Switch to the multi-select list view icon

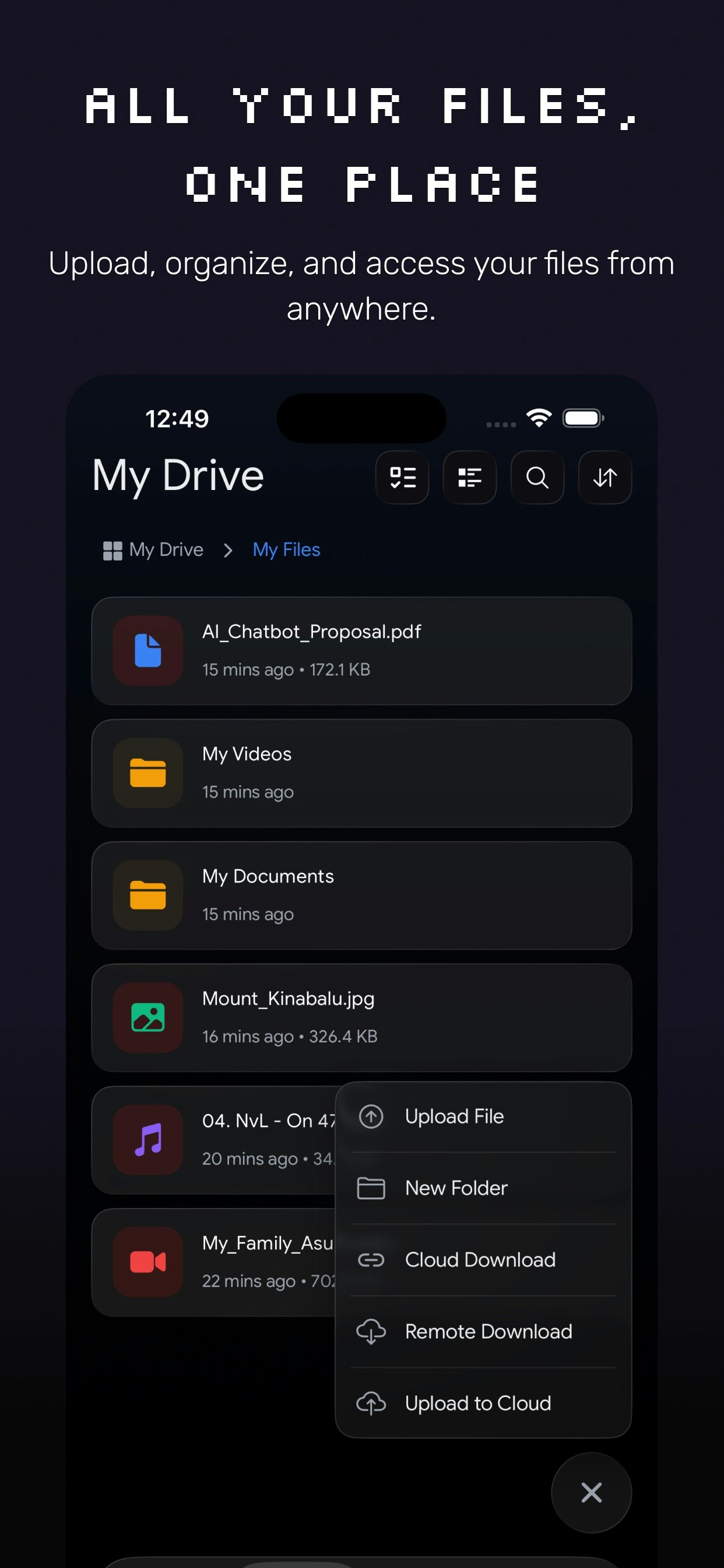402,478
